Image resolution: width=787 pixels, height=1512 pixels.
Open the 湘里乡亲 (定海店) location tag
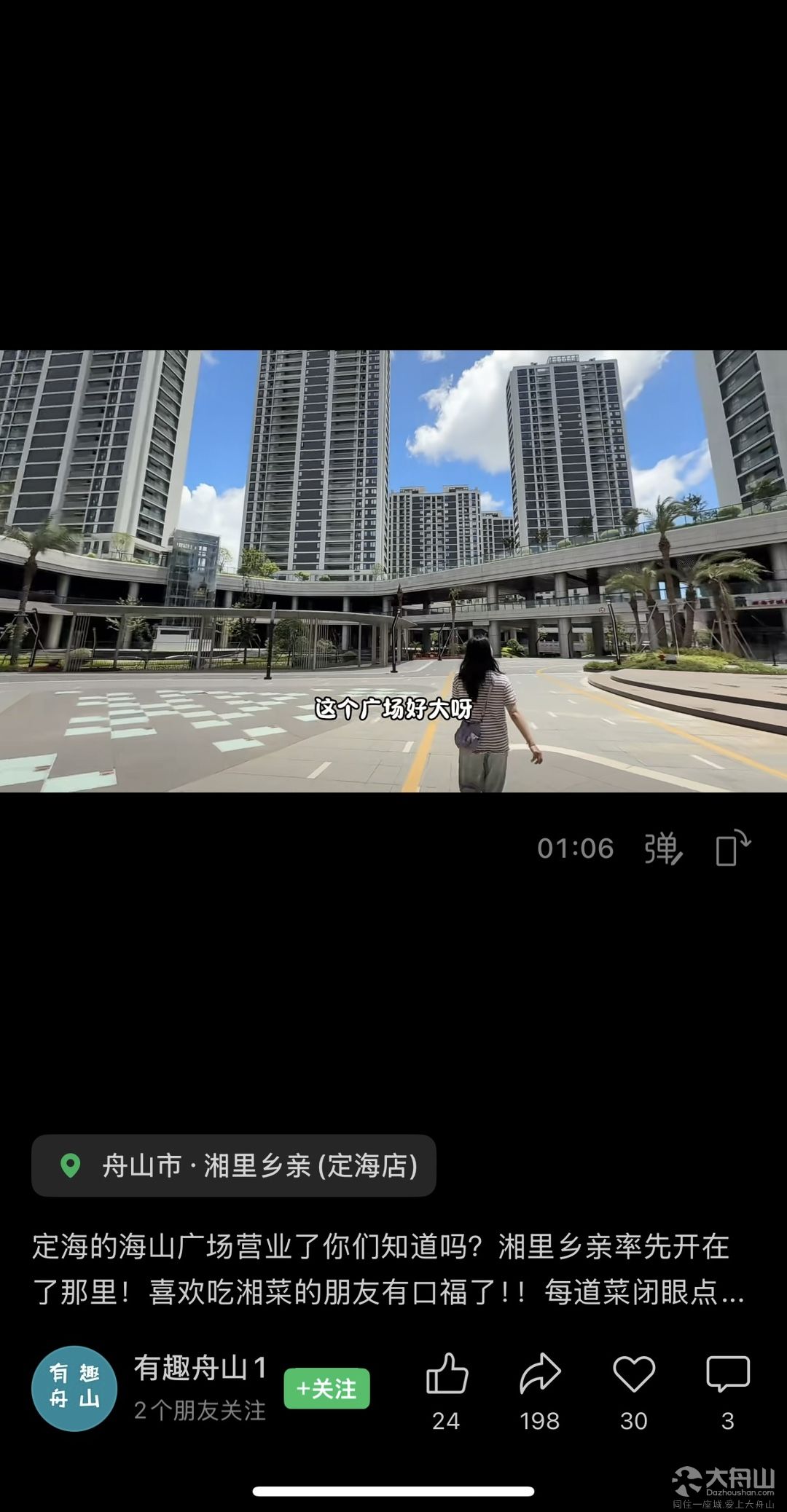(x=234, y=1165)
